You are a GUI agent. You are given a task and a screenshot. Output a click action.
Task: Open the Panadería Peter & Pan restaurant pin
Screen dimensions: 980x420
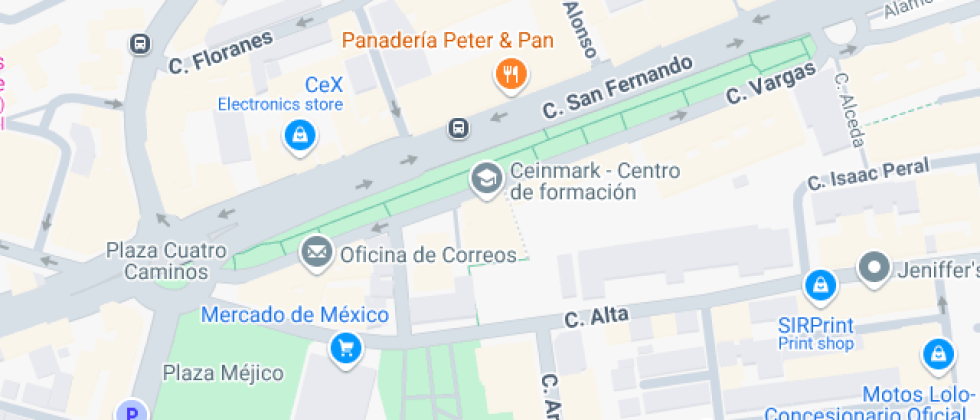tap(511, 73)
